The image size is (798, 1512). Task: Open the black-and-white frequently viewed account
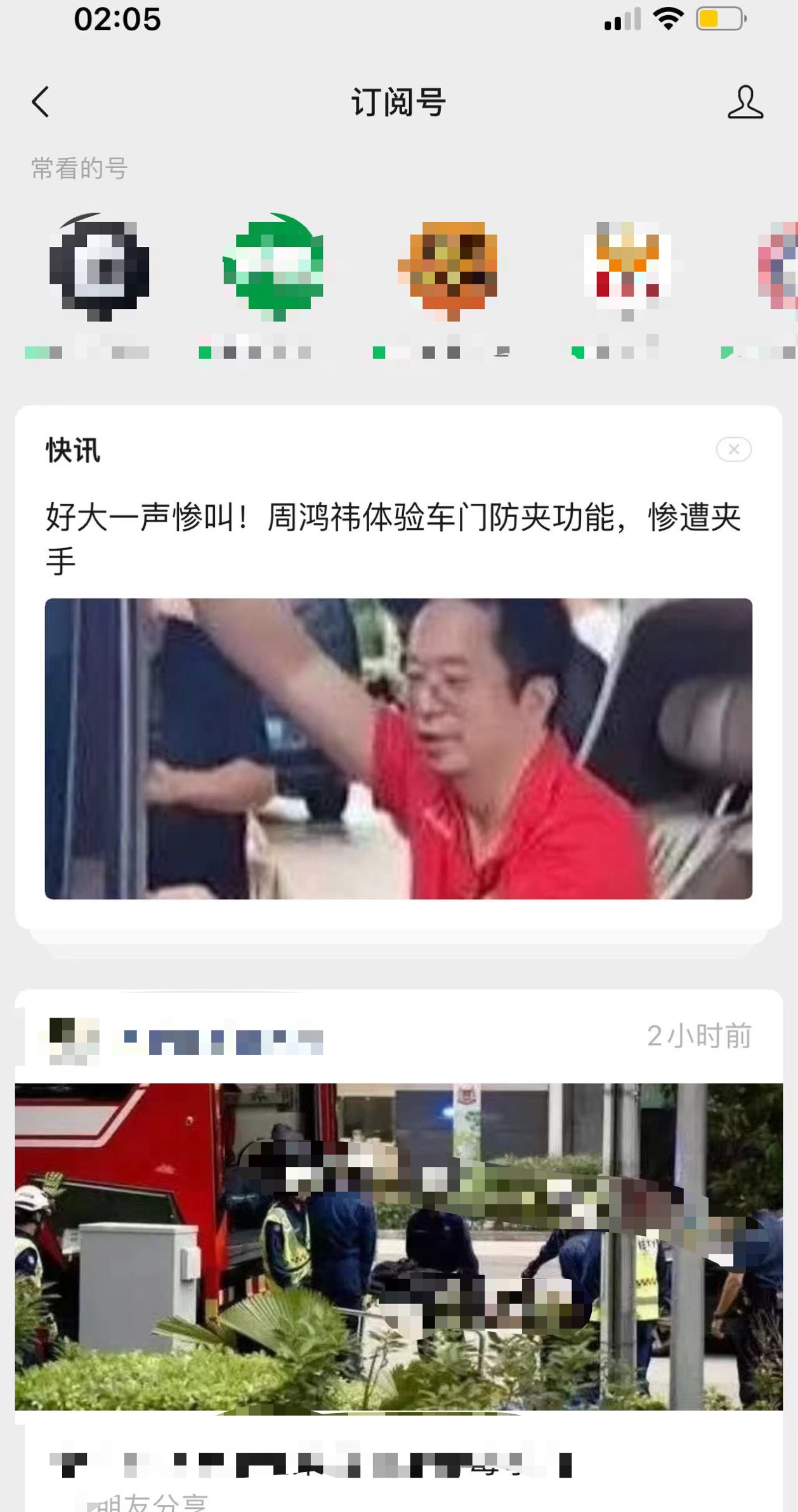[x=99, y=268]
